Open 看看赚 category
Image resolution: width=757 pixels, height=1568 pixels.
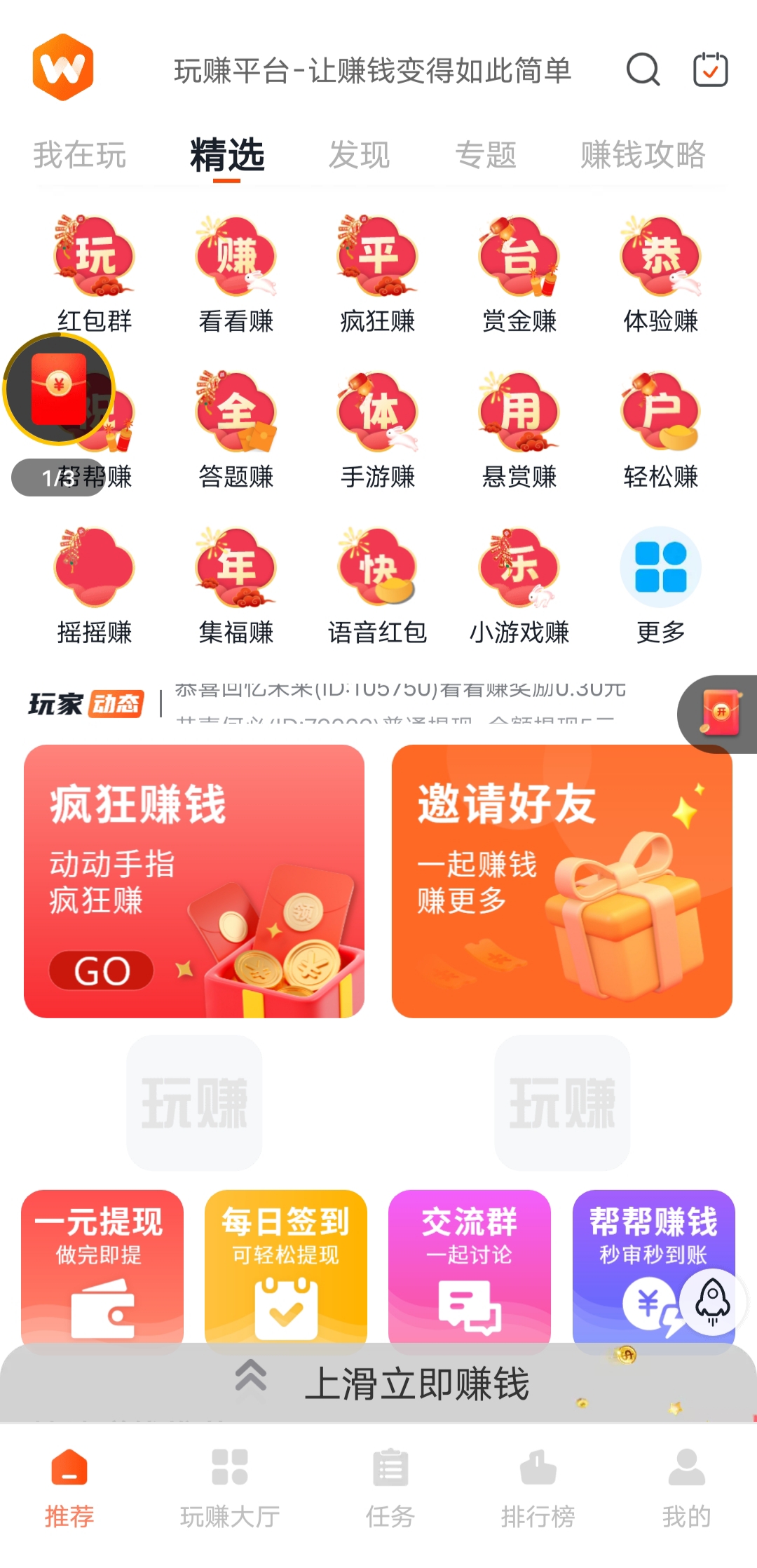pyautogui.click(x=236, y=275)
